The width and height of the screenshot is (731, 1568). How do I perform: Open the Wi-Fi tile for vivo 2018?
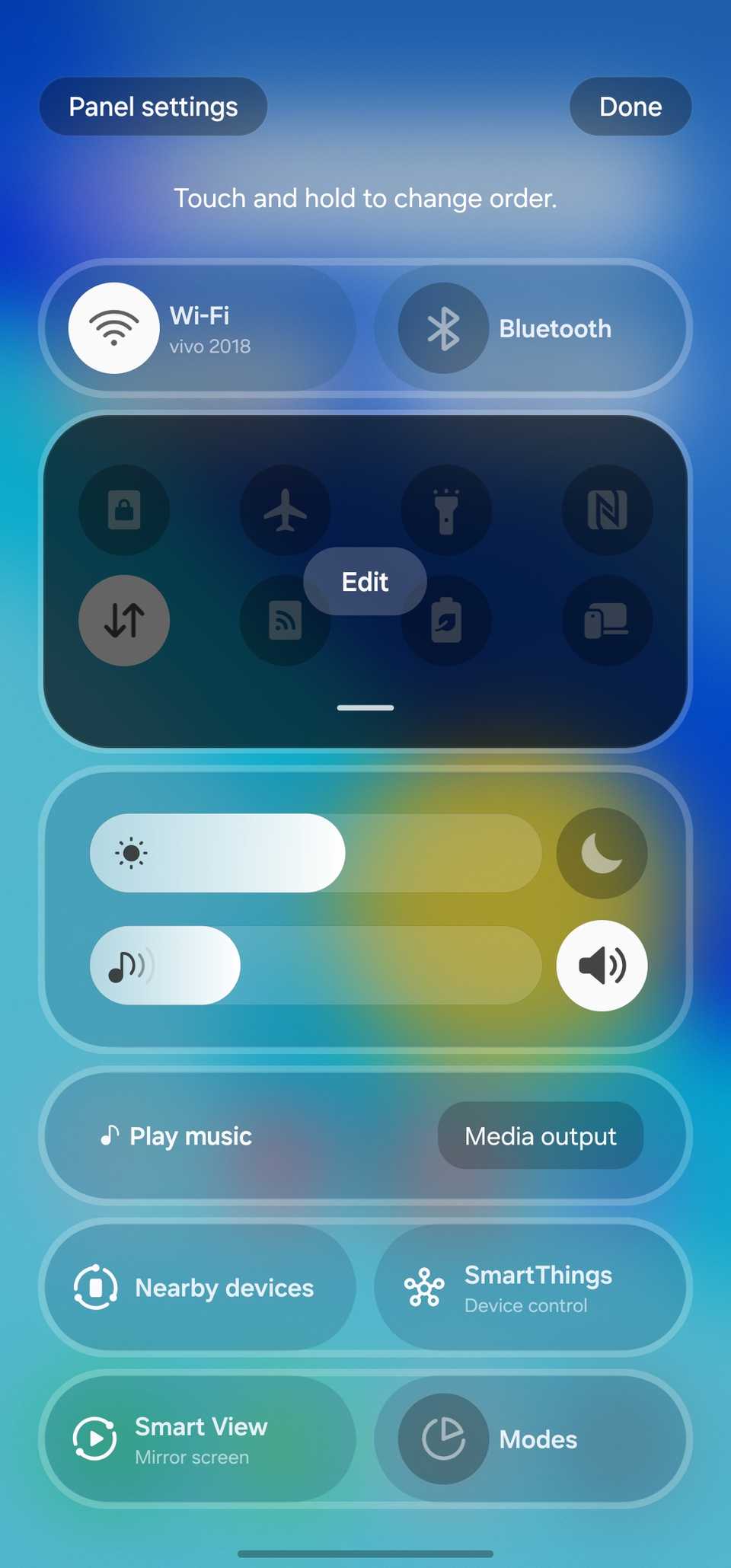[198, 328]
